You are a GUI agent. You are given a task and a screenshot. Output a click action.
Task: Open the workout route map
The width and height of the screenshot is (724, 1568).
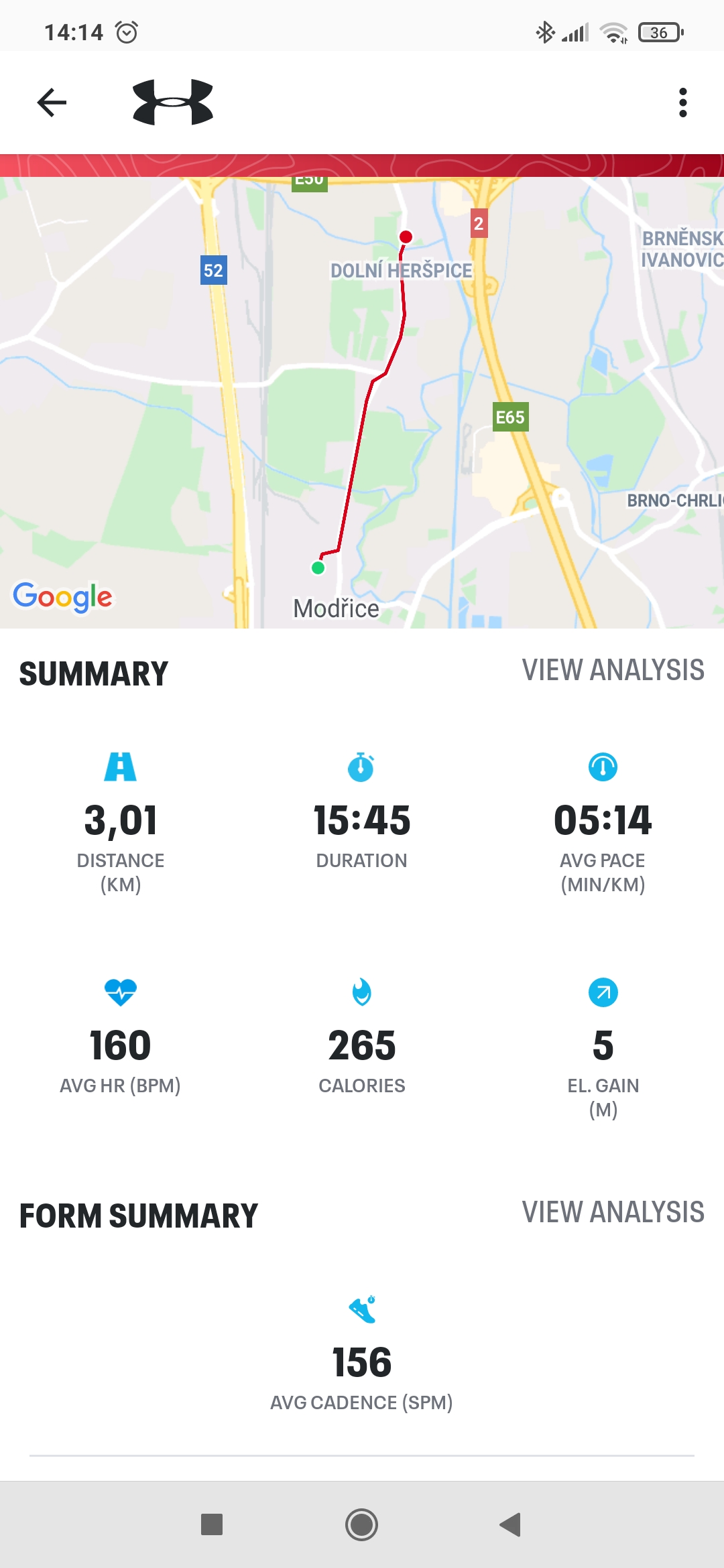362,403
